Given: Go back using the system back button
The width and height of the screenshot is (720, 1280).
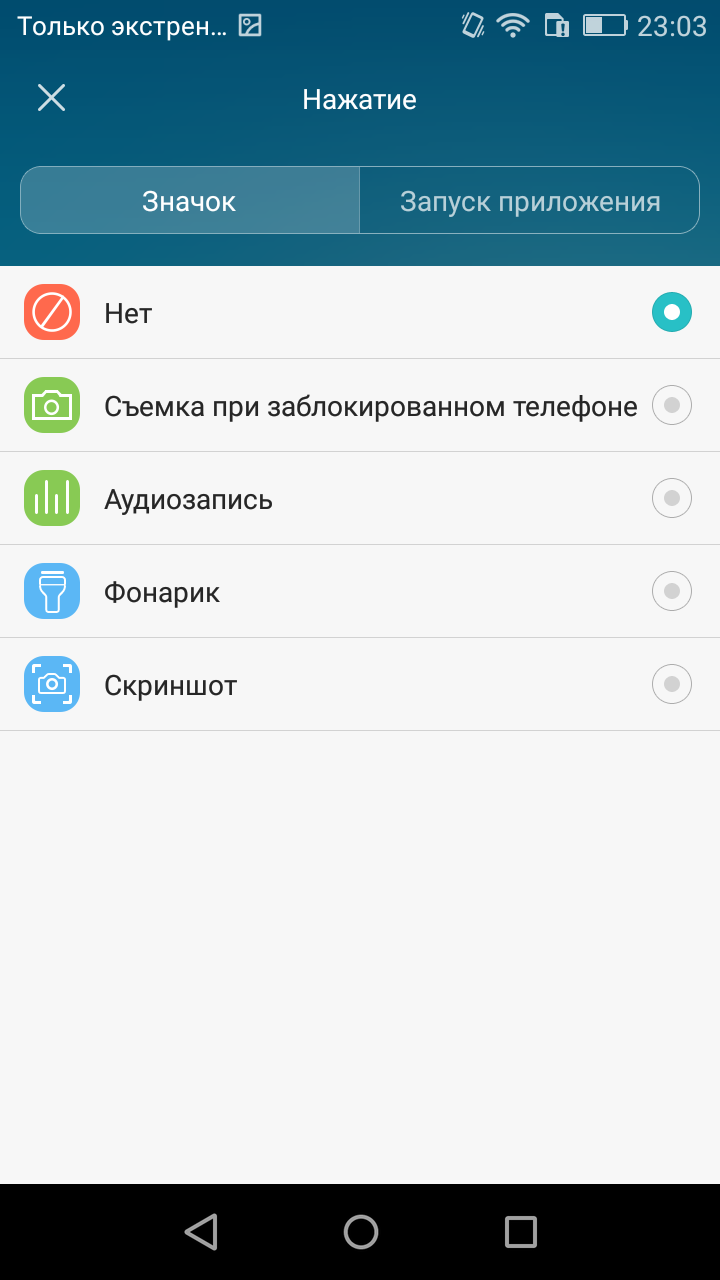Looking at the screenshot, I should (201, 1232).
